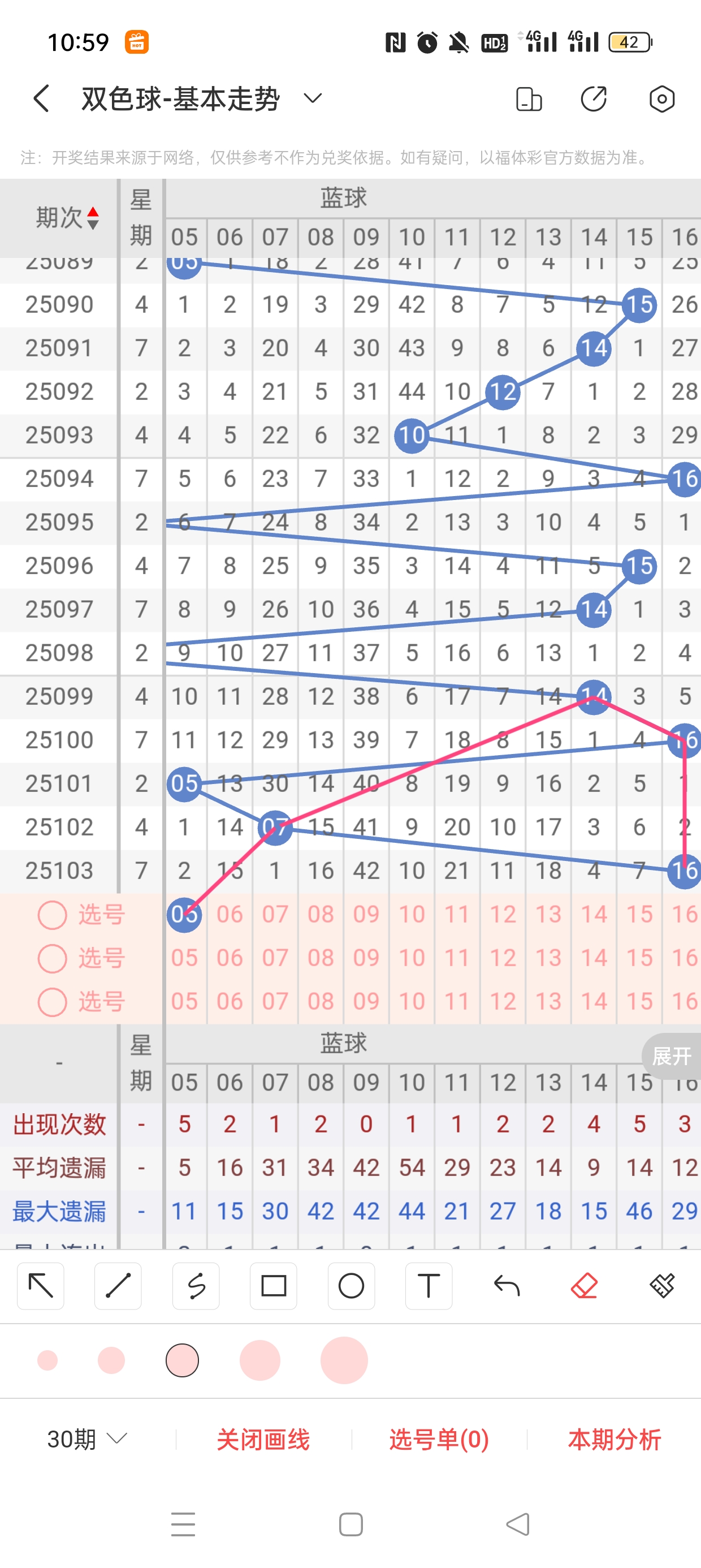This screenshot has height=1568, width=701.
Task: Open 本期分析 analysis
Action: [x=614, y=1439]
